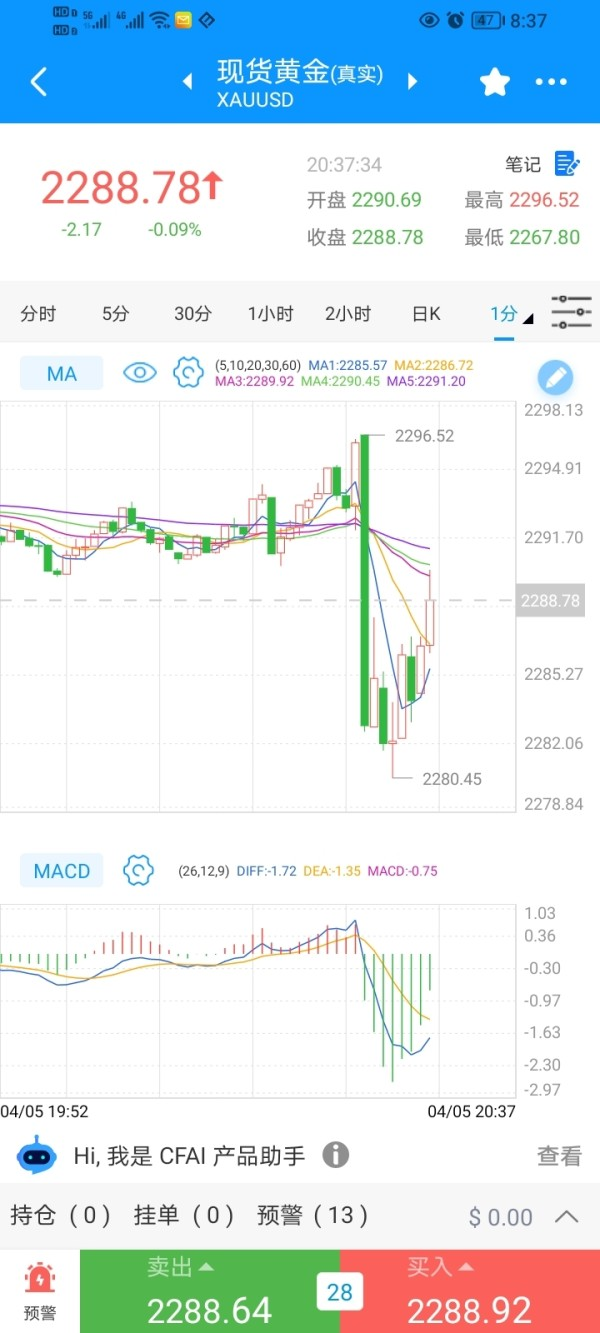Open the three-dot overflow menu

(551, 82)
